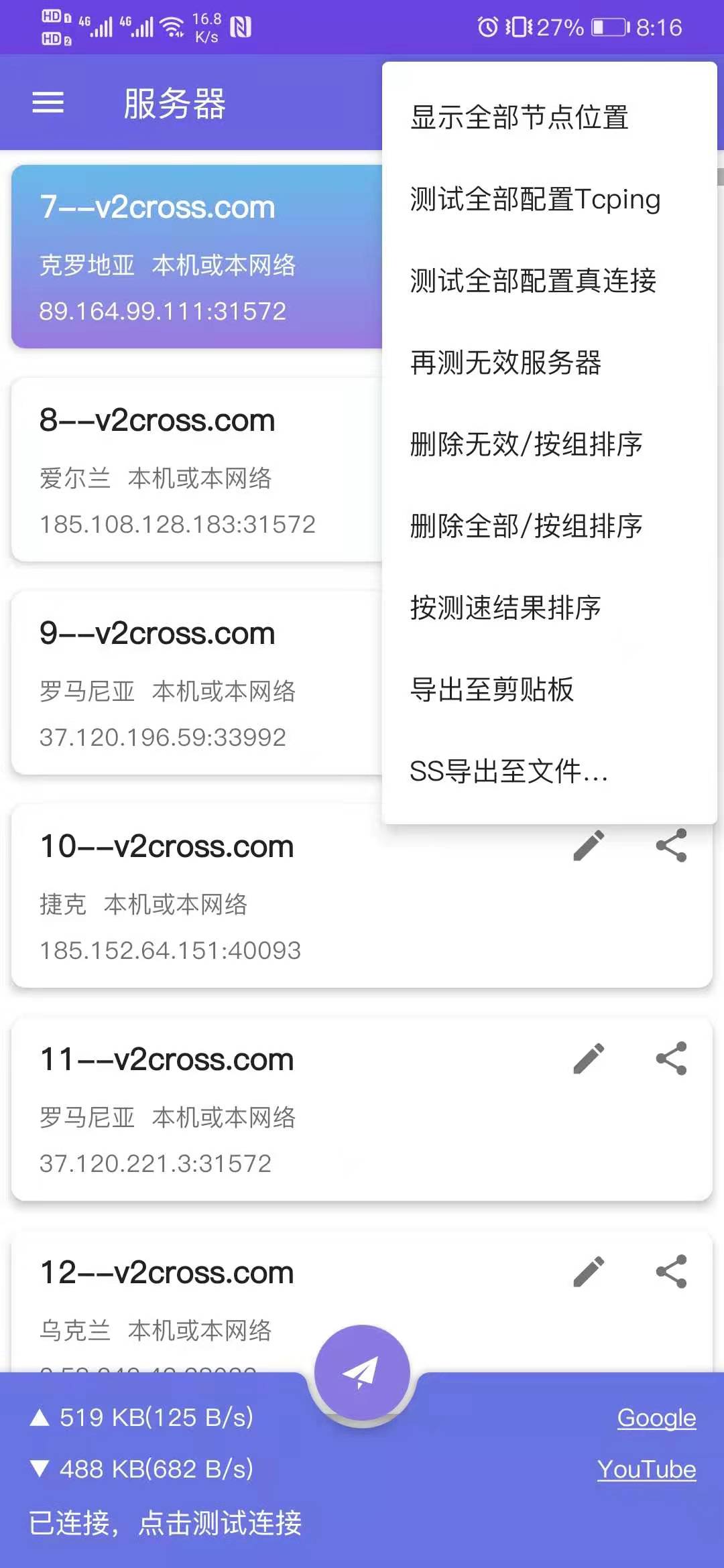This screenshot has width=724, height=1568.
Task: Share server 12--v2cross.com configuration
Action: tap(672, 1270)
